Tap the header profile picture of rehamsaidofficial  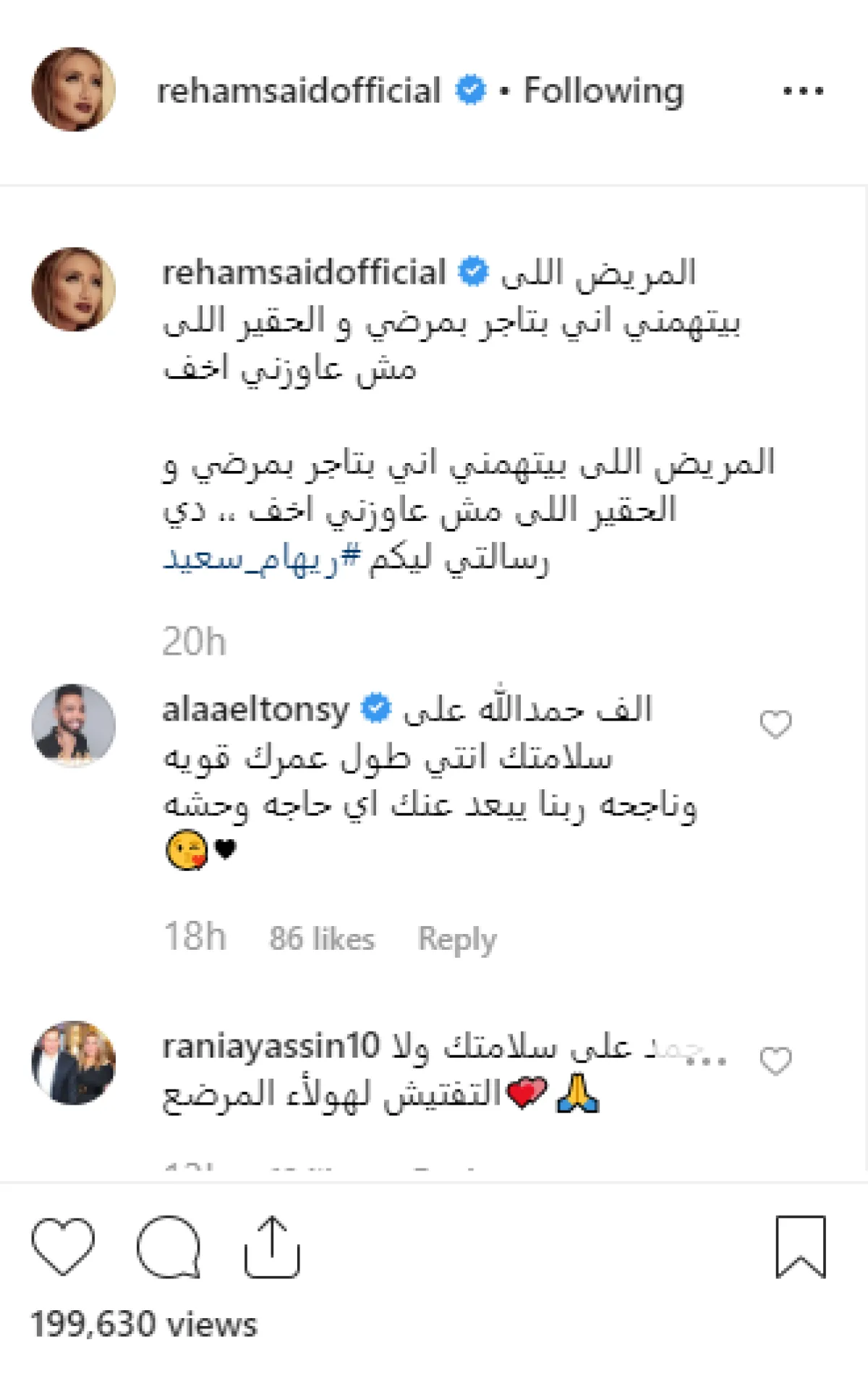(x=74, y=90)
